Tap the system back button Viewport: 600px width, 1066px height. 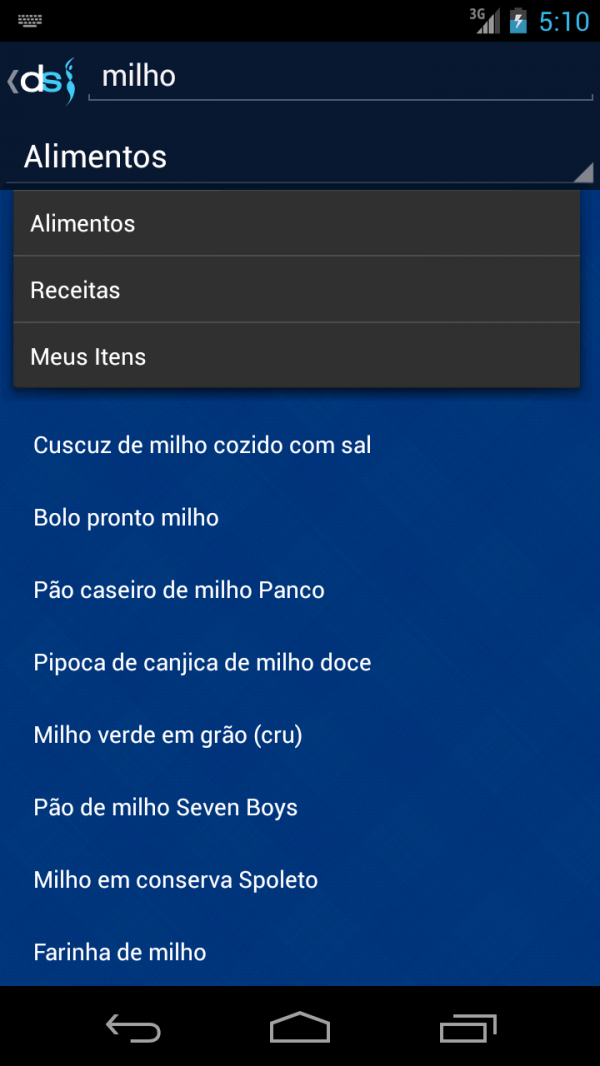click(133, 1027)
